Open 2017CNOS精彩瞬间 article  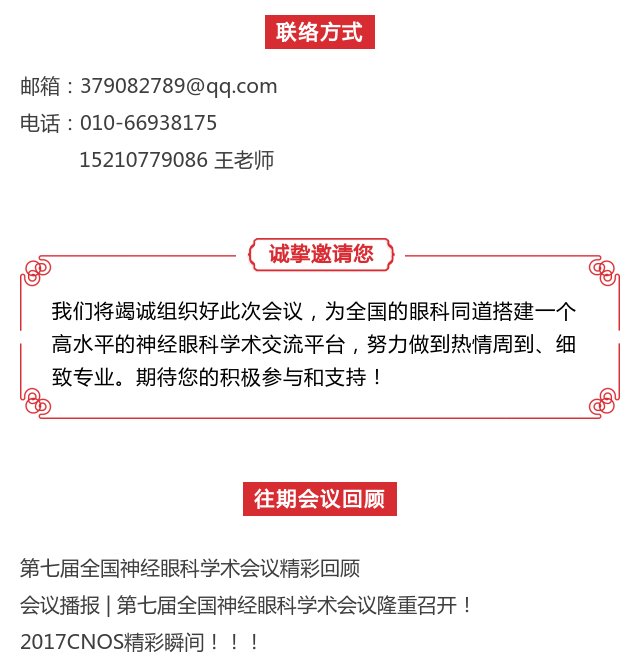click(139, 642)
